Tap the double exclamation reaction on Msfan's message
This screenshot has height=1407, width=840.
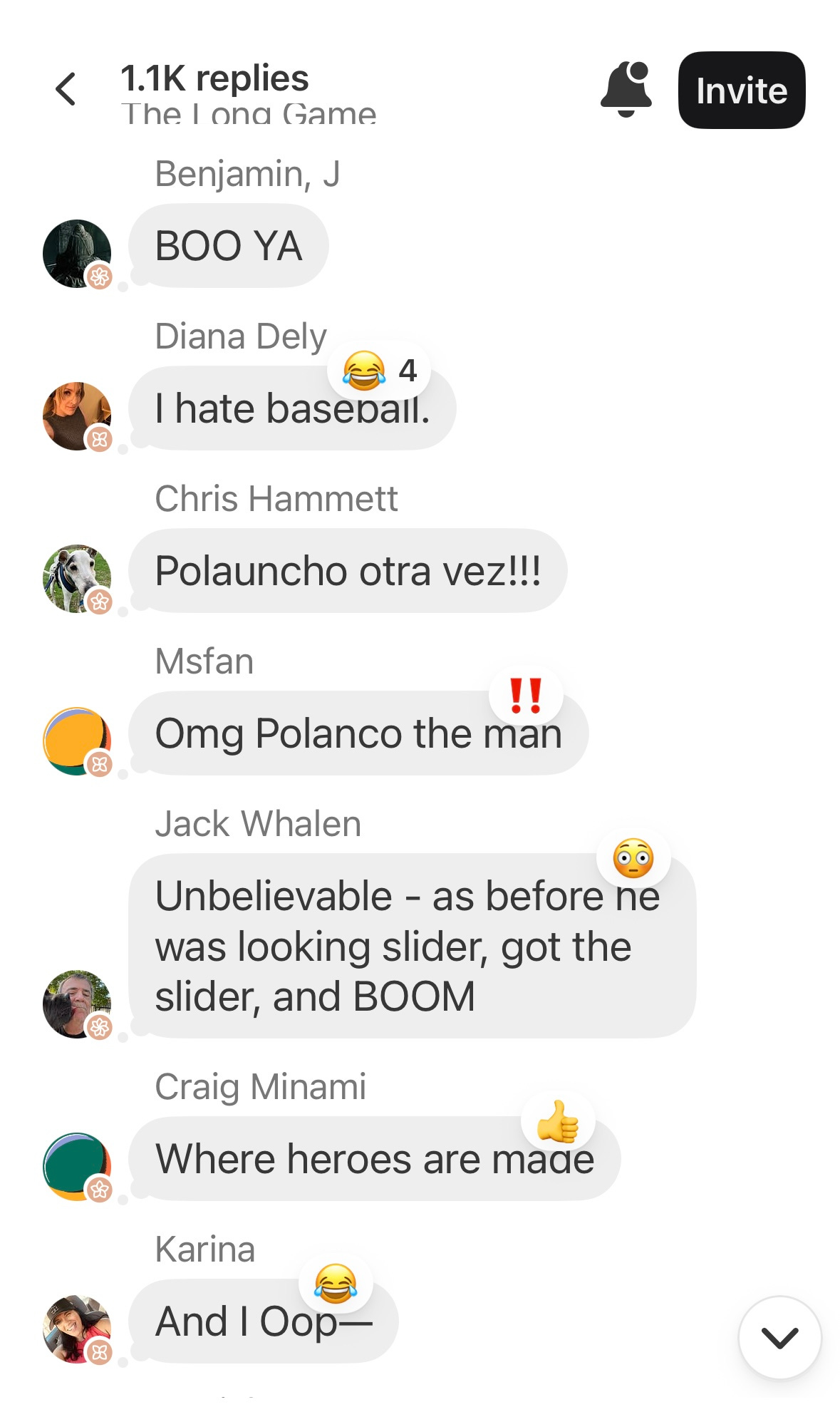tap(526, 696)
